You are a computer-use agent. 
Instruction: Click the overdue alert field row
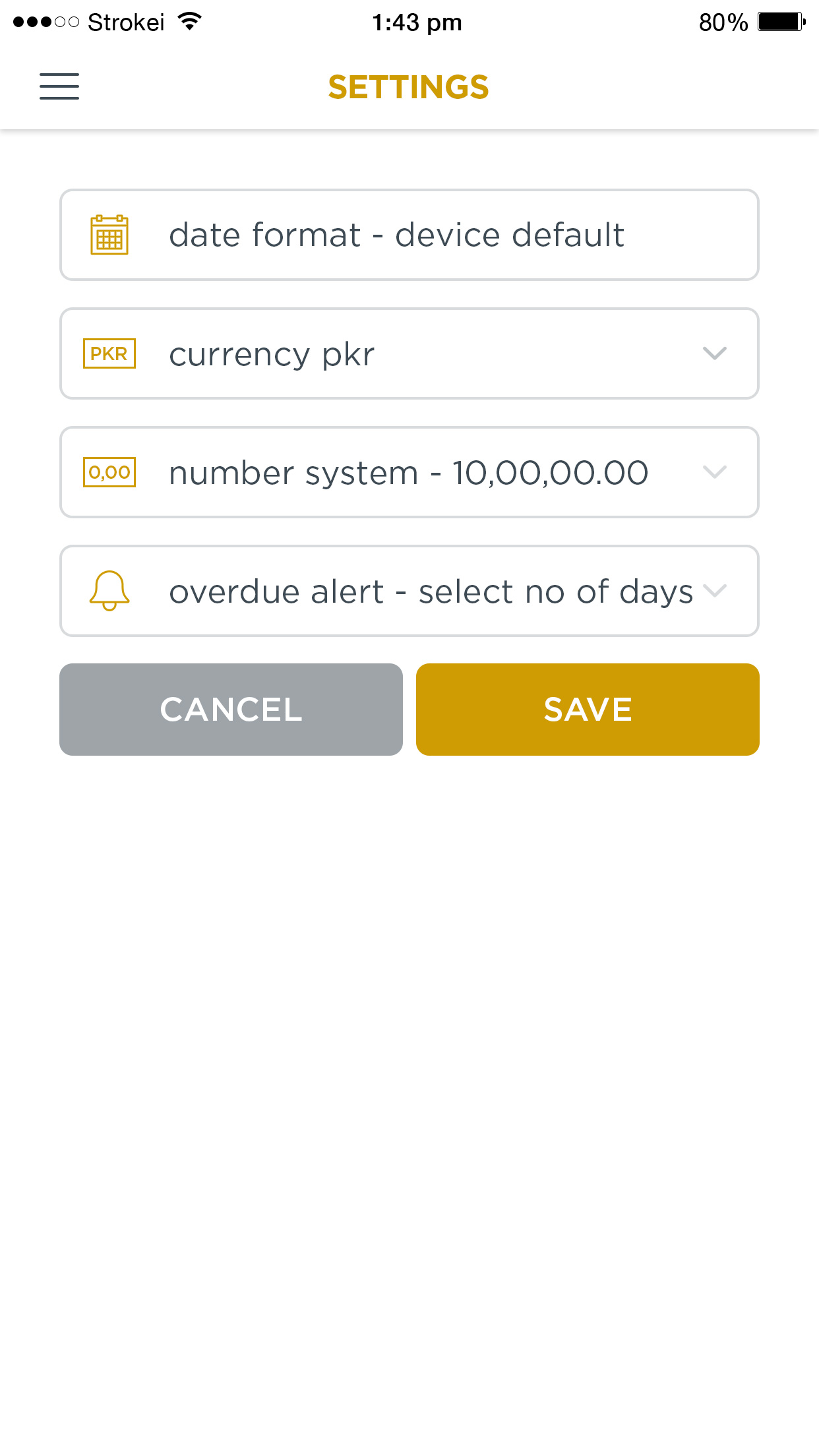pos(409,591)
